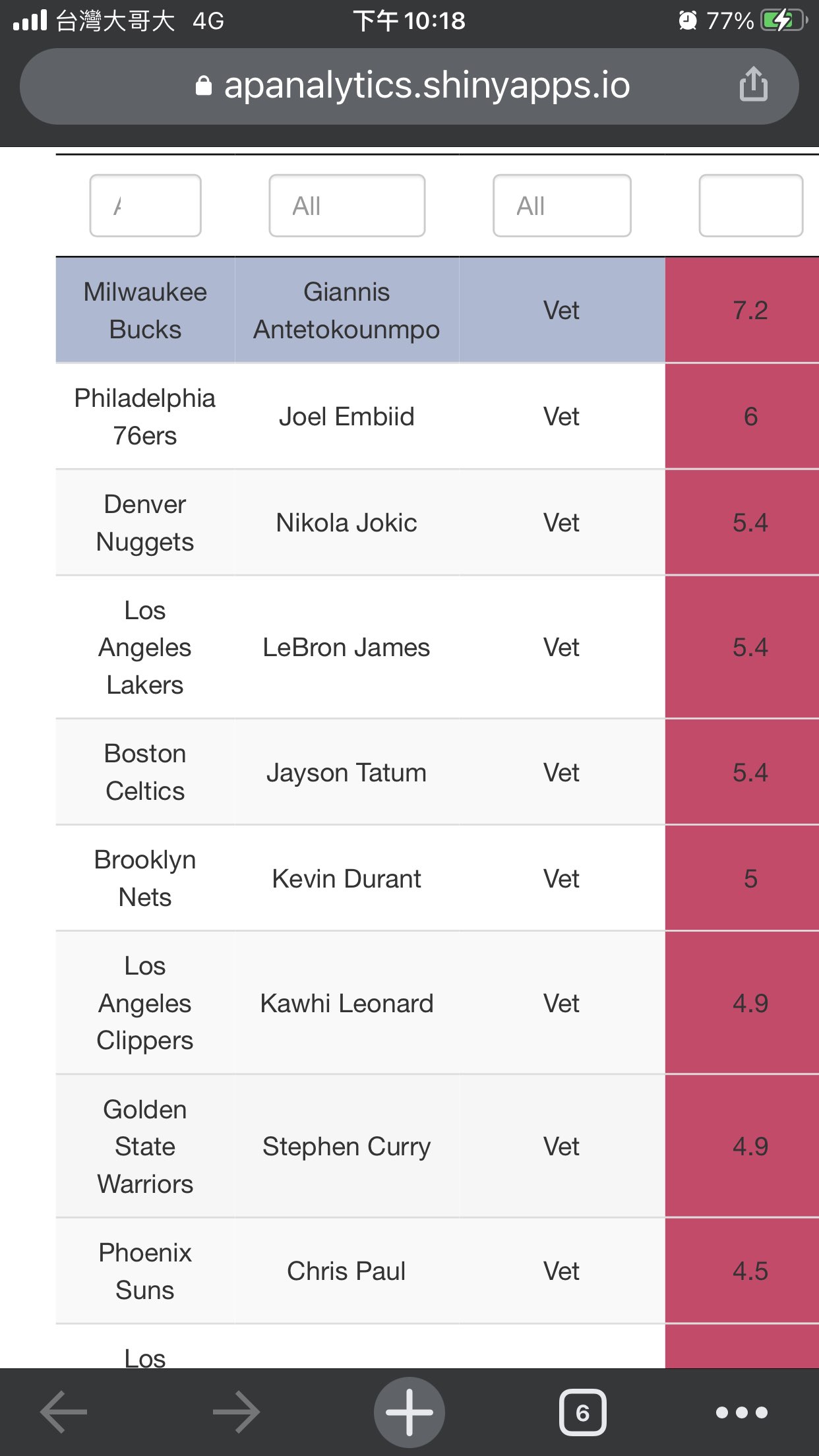Viewport: 819px width, 1456px height.
Task: Tap the share icon in the address bar
Action: click(x=754, y=84)
